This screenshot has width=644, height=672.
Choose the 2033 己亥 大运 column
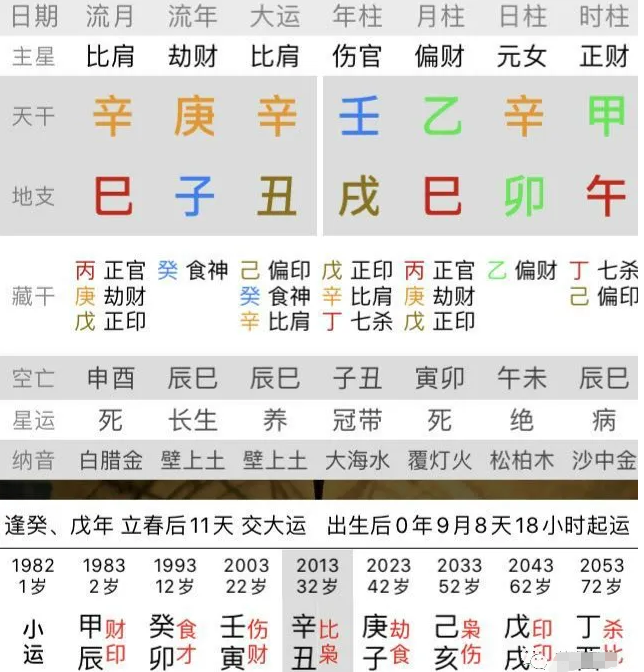coord(459,610)
